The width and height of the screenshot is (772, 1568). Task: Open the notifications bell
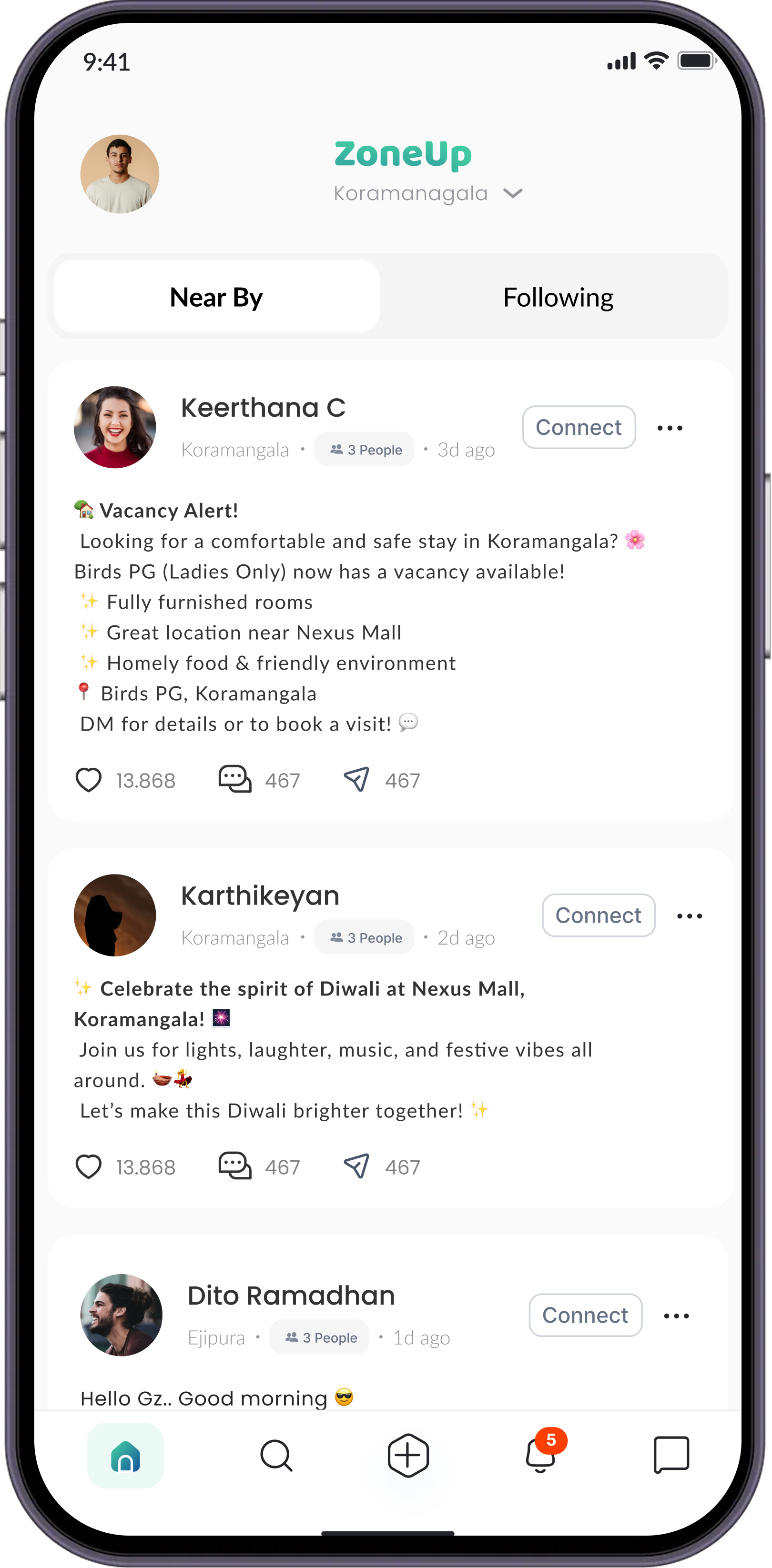(540, 1456)
